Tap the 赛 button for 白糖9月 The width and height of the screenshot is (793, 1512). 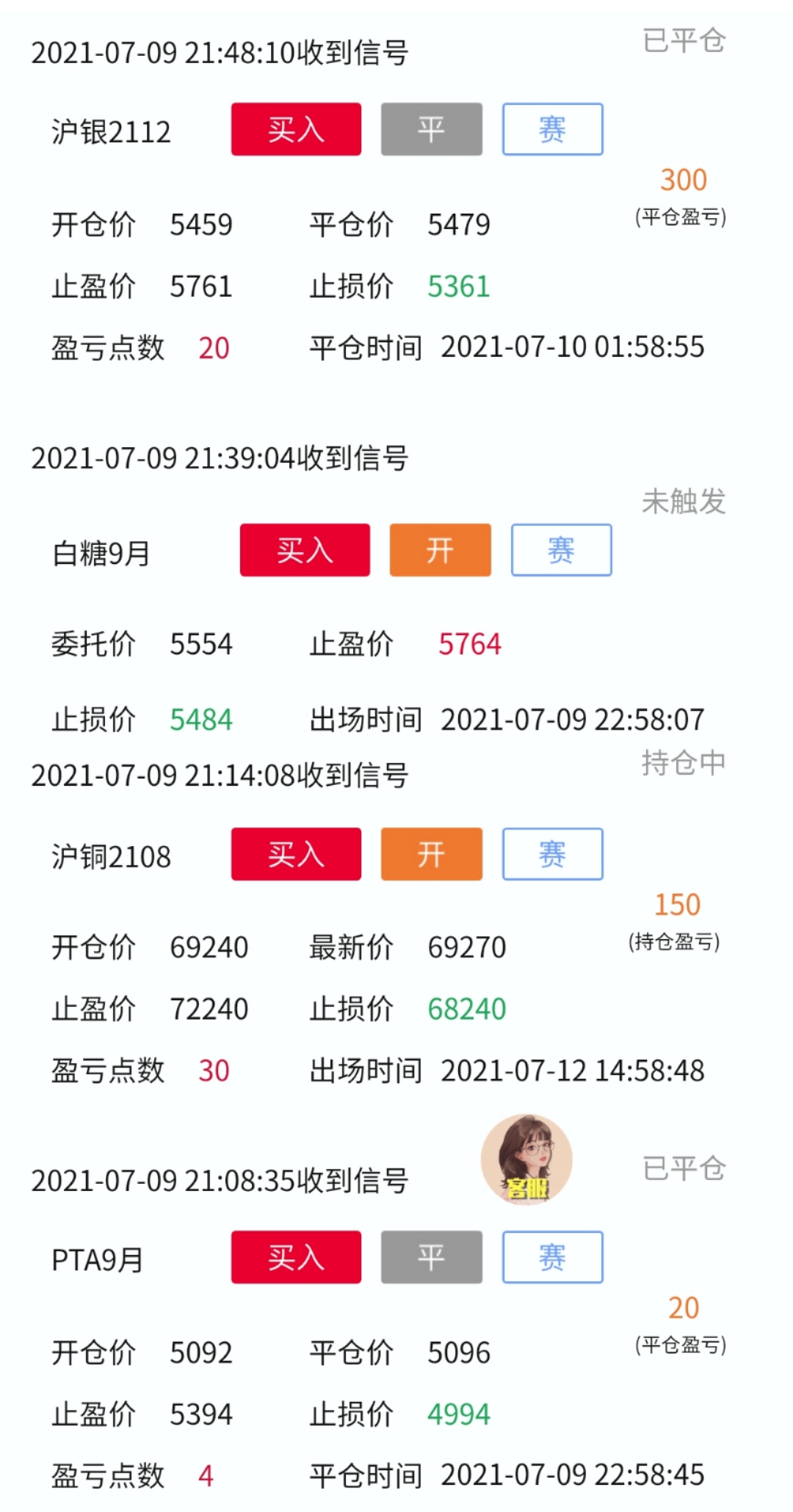(x=561, y=550)
